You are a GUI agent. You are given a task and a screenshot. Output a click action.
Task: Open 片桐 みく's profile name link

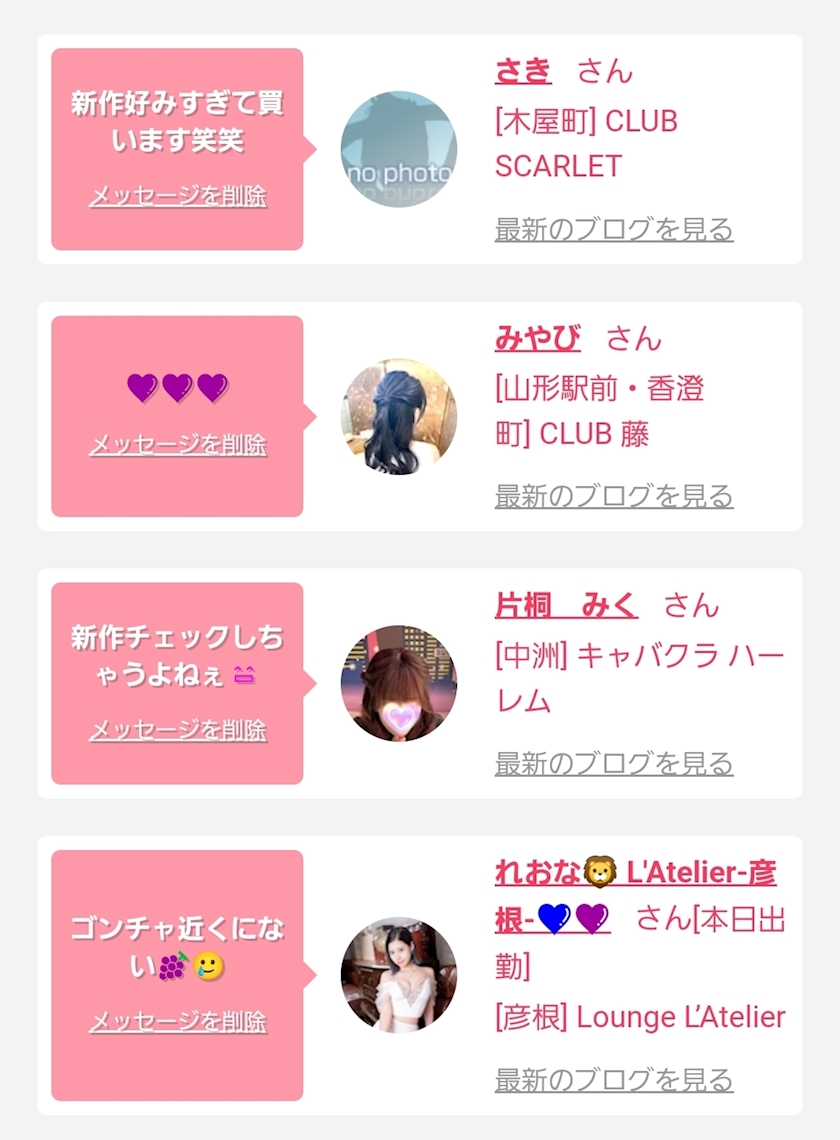point(566,605)
